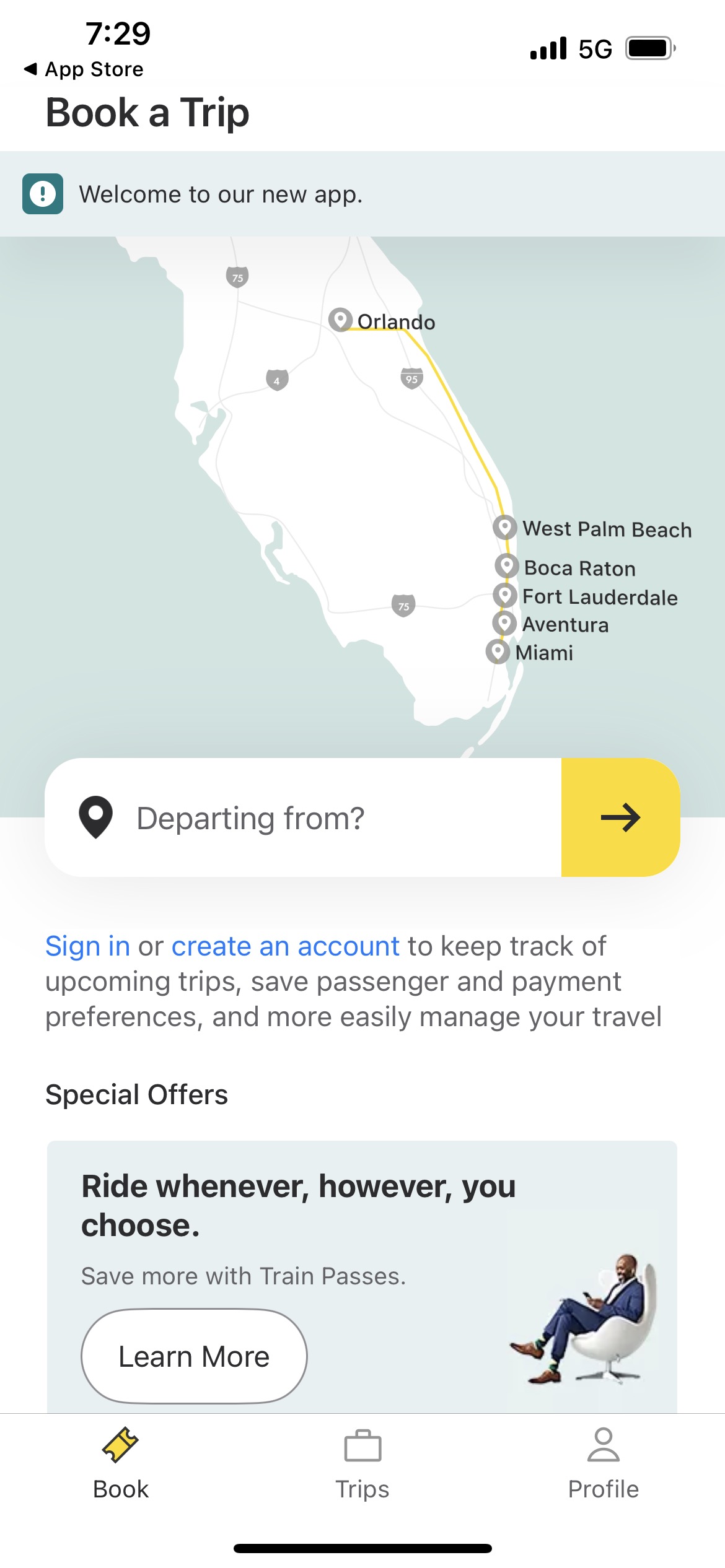Select the Fort Lauderdale station pin
Image resolution: width=725 pixels, height=1568 pixels.
tap(505, 595)
